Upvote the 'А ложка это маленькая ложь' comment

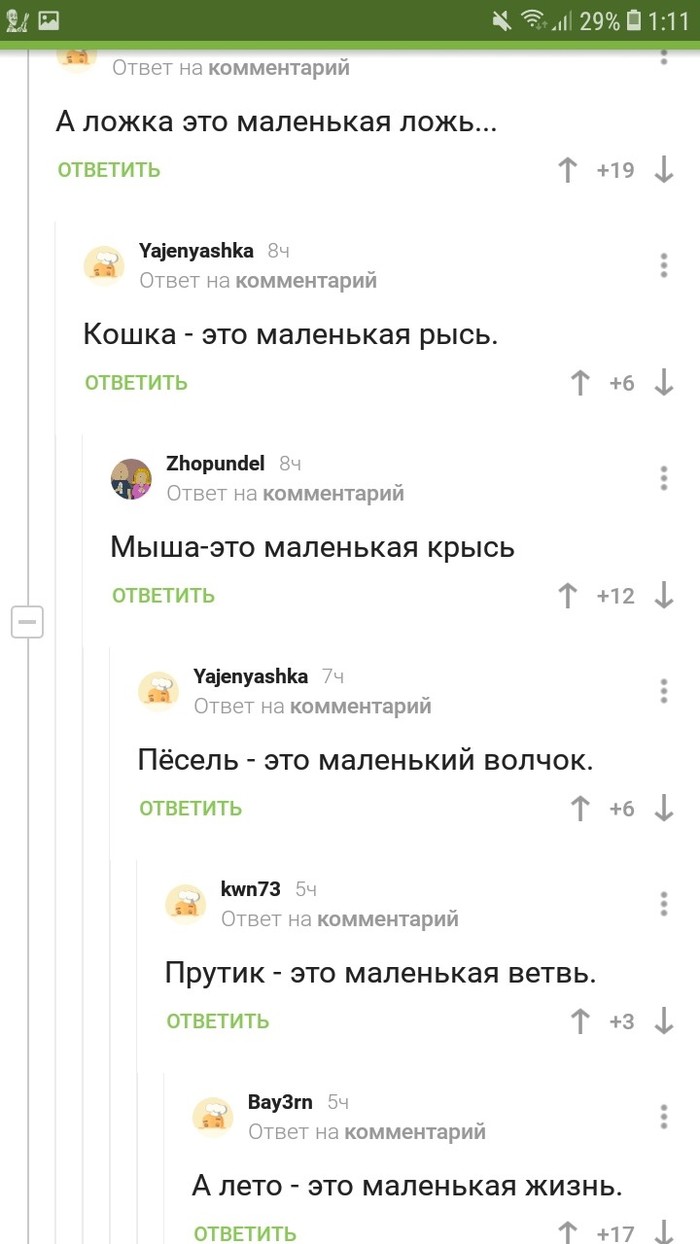pos(568,170)
